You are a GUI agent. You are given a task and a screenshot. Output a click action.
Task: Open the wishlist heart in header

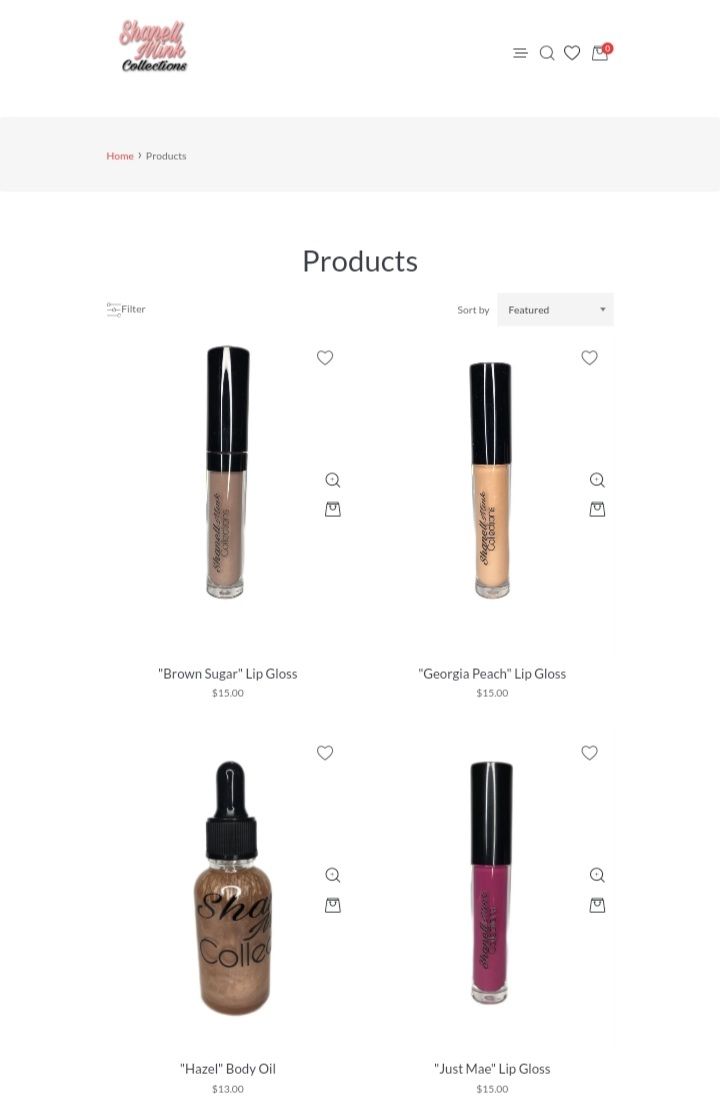(572, 53)
